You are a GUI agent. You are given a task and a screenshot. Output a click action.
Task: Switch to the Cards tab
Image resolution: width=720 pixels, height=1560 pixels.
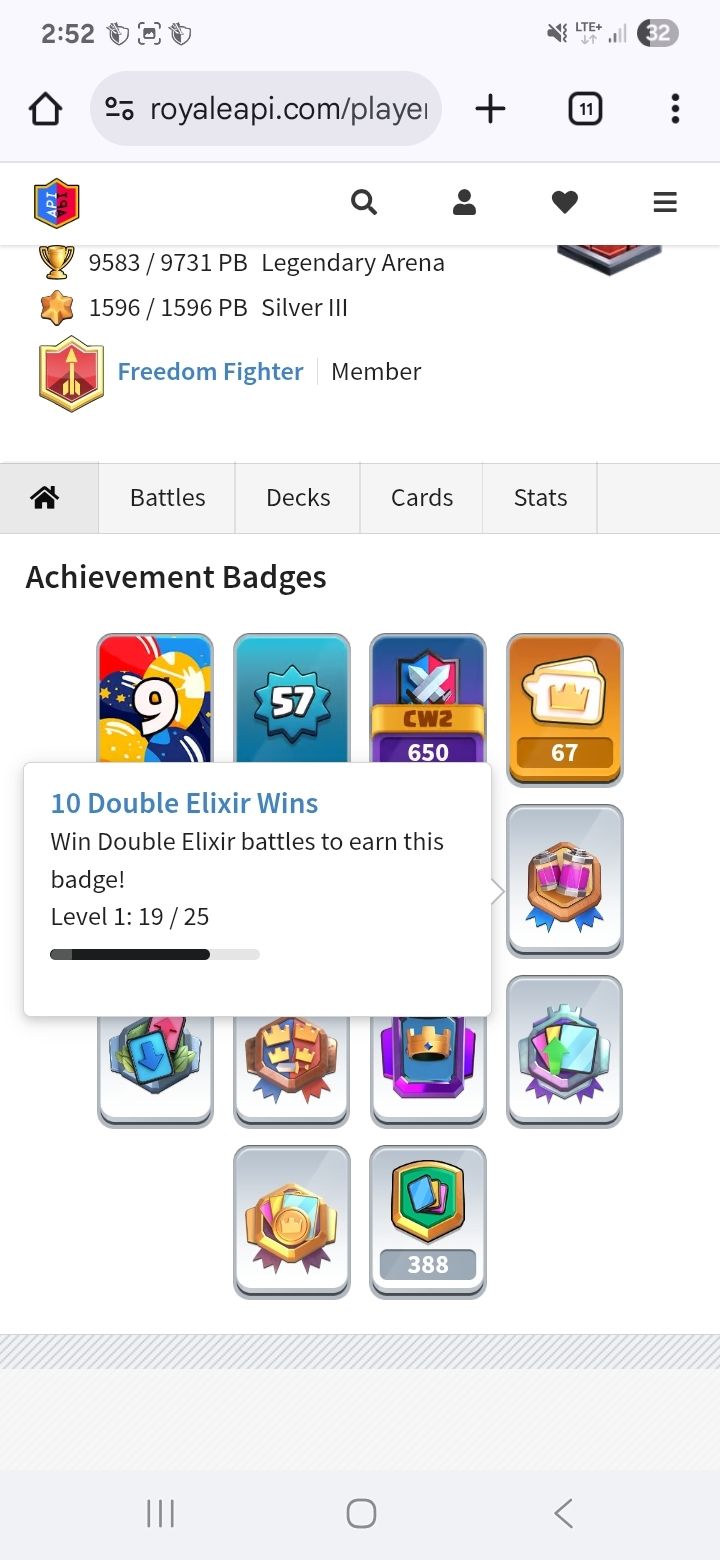click(422, 498)
